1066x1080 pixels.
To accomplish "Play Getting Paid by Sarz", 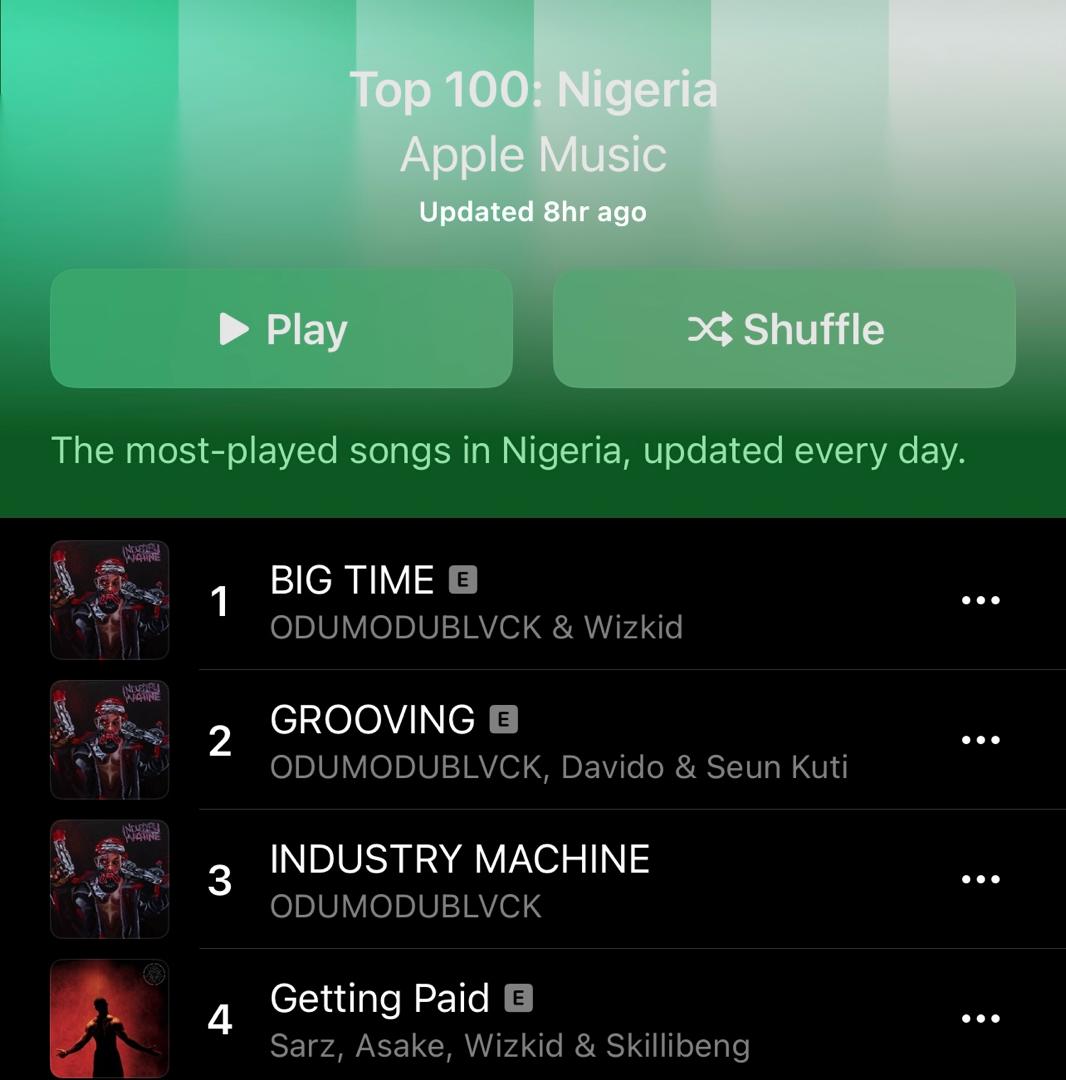I will [509, 1019].
